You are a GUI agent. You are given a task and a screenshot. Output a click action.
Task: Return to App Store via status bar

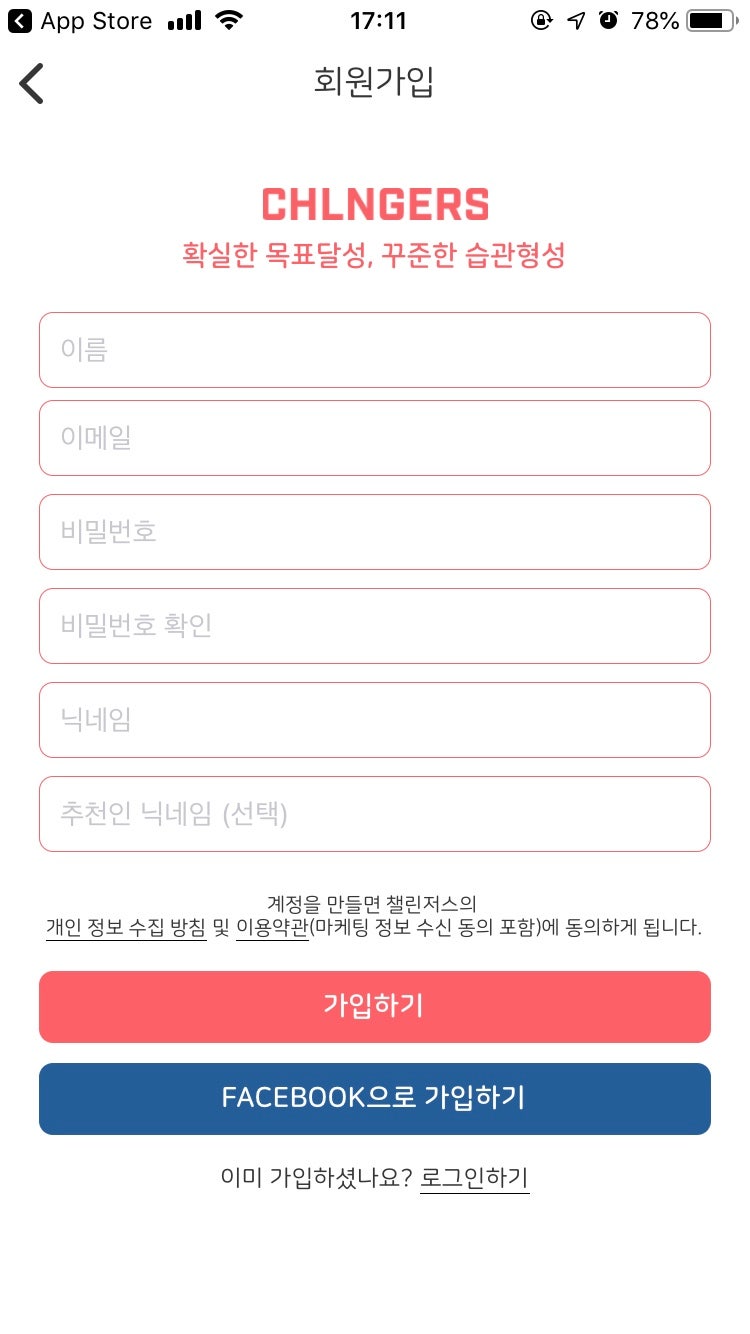click(80, 20)
